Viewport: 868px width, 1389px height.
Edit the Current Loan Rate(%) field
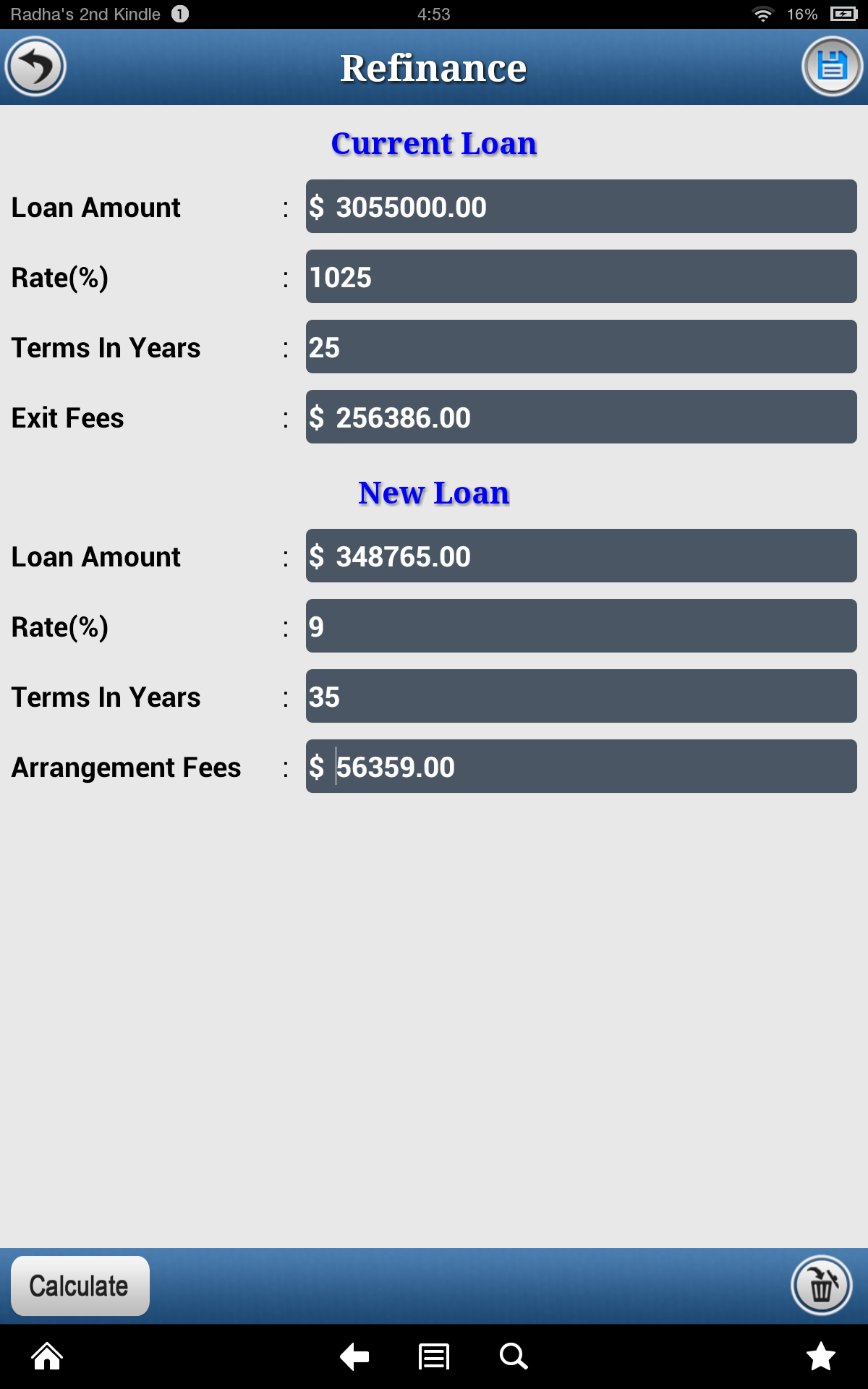[x=581, y=277]
